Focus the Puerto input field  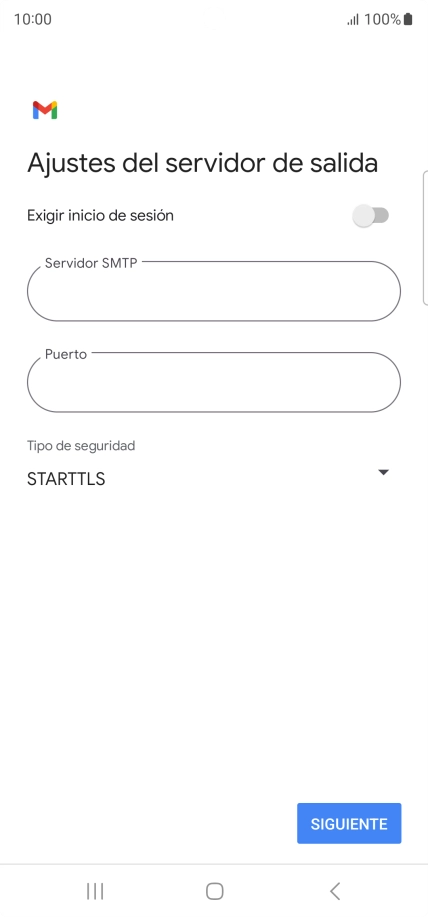tap(214, 382)
